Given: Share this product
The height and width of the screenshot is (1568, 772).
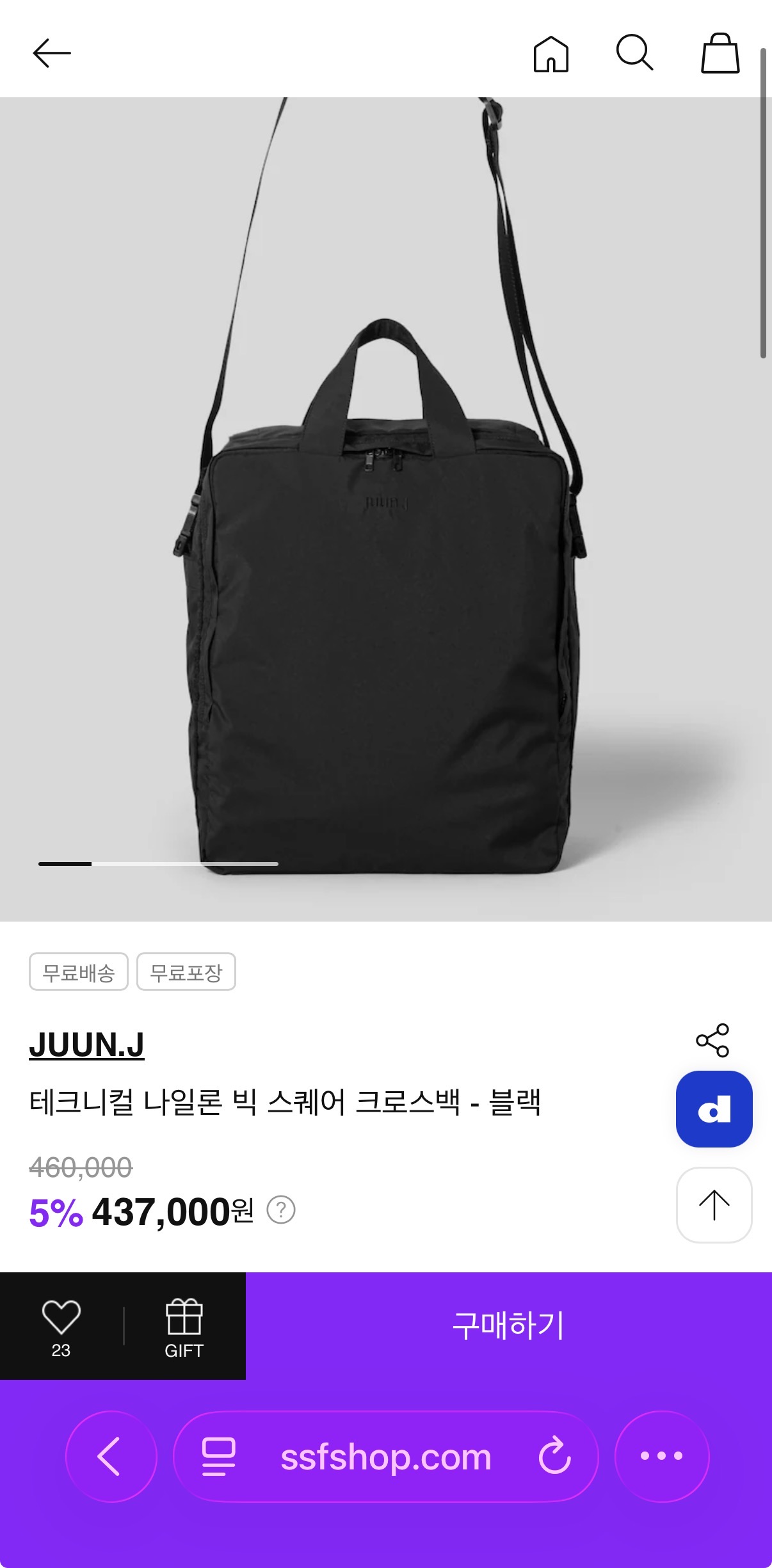Looking at the screenshot, I should point(712,1040).
